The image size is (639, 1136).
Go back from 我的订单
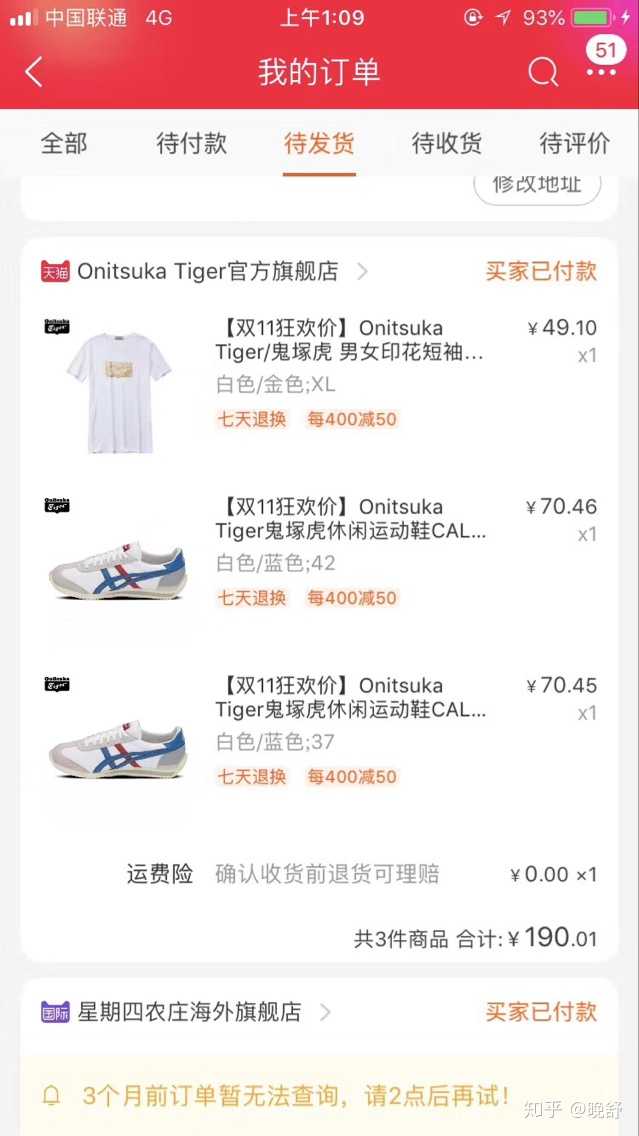coord(34,72)
